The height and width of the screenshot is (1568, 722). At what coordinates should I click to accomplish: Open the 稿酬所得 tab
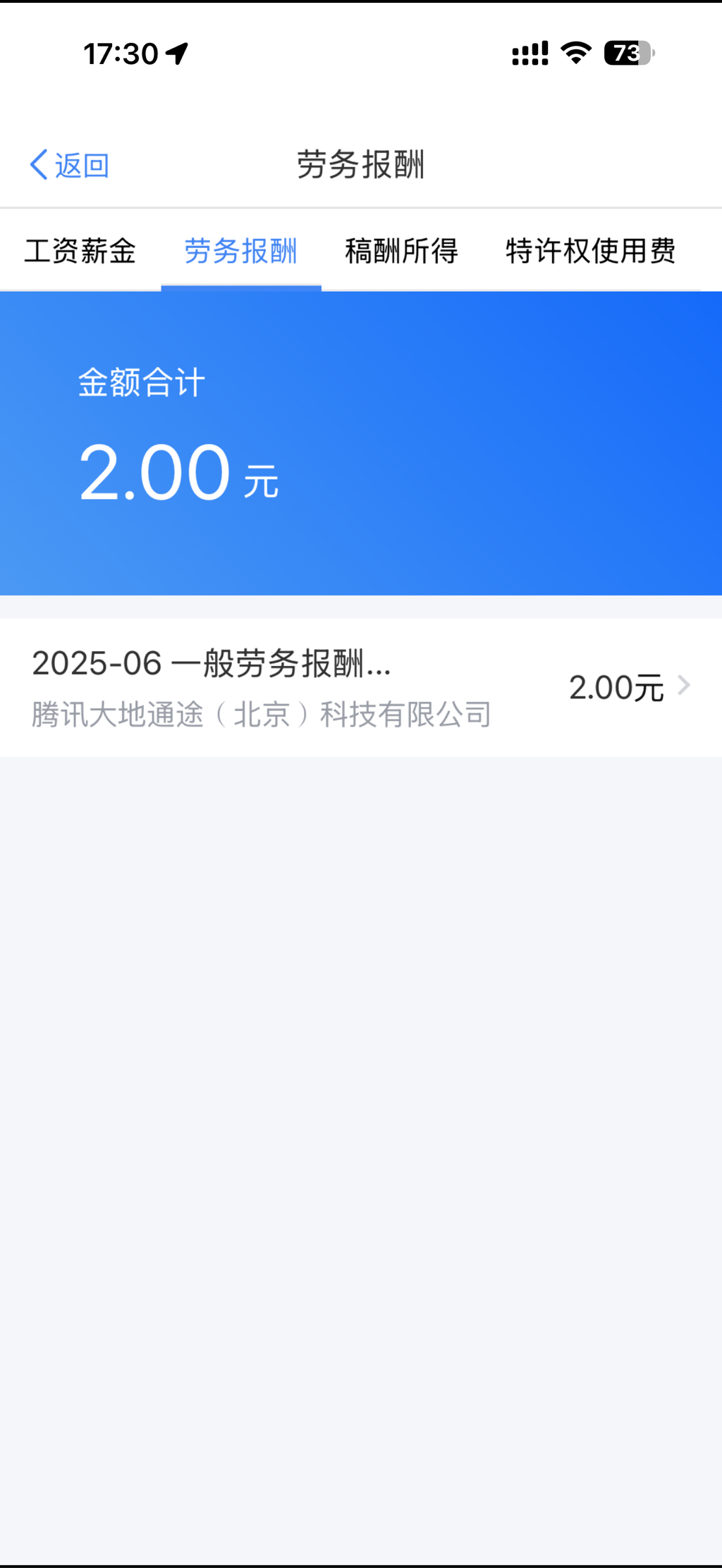(401, 251)
